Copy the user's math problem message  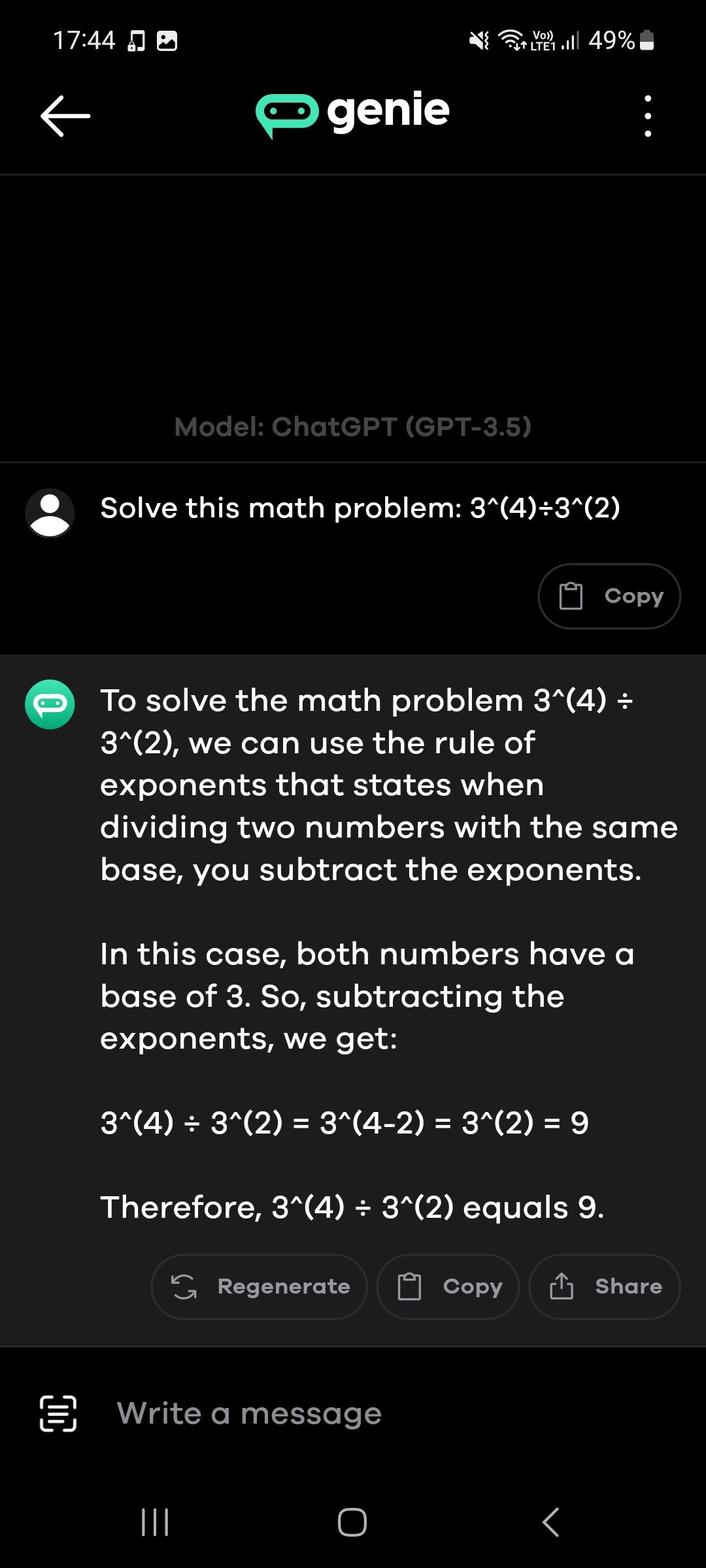[609, 596]
